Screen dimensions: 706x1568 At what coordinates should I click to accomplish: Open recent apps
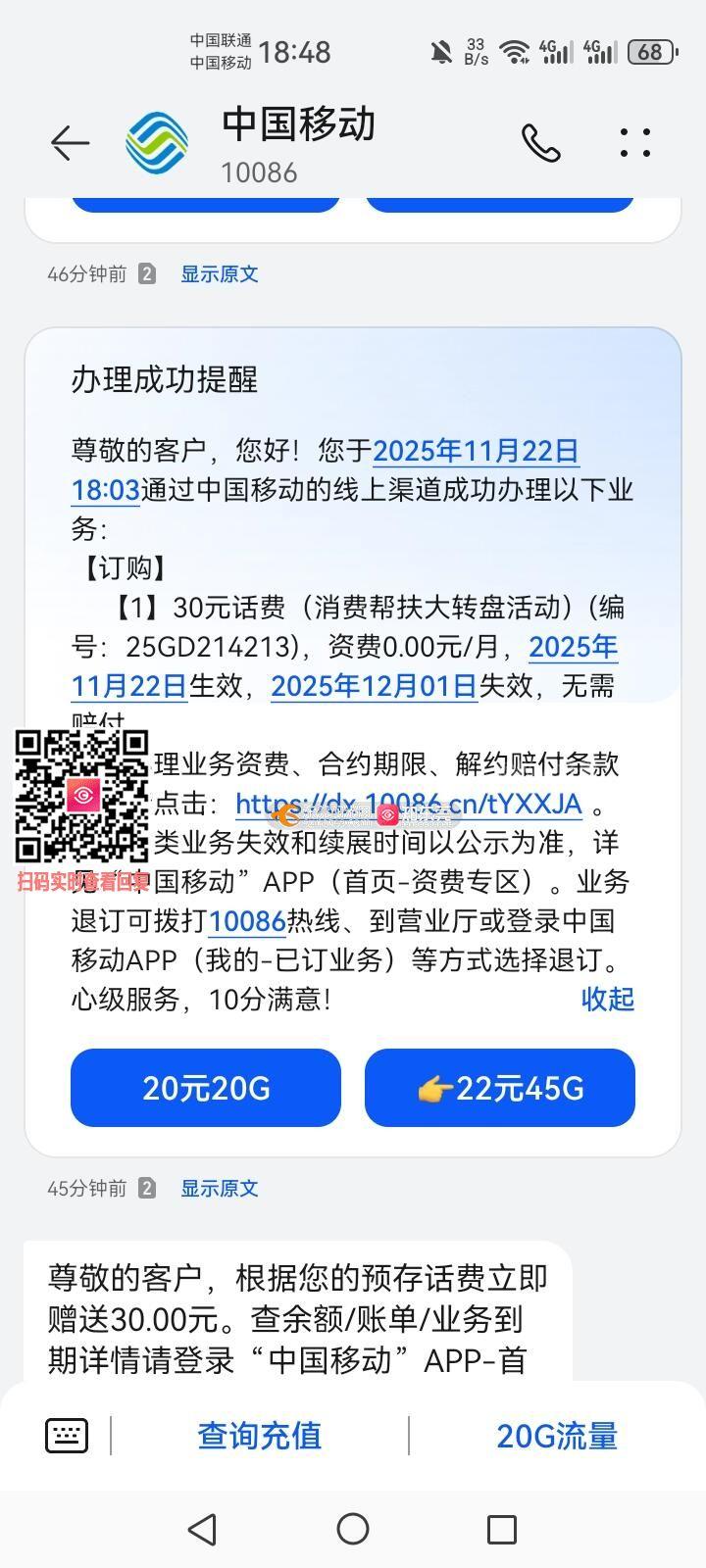point(502,1529)
